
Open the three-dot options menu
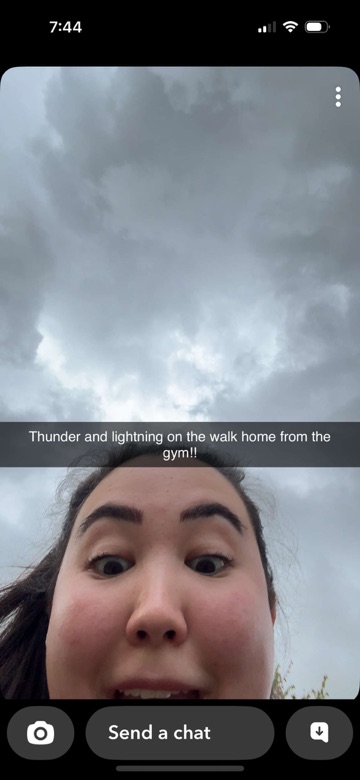click(x=338, y=97)
